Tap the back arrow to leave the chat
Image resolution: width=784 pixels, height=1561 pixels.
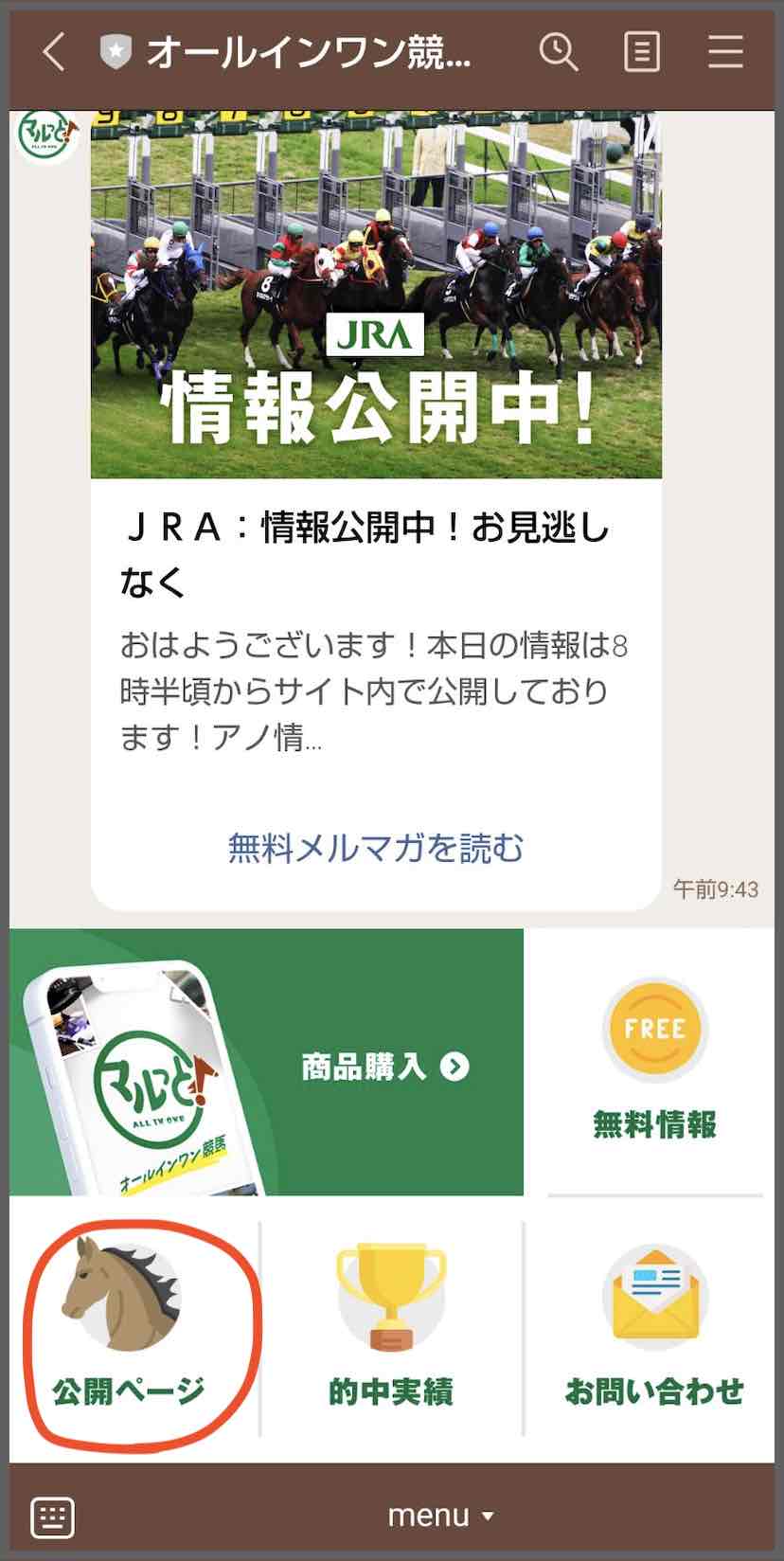(x=52, y=52)
